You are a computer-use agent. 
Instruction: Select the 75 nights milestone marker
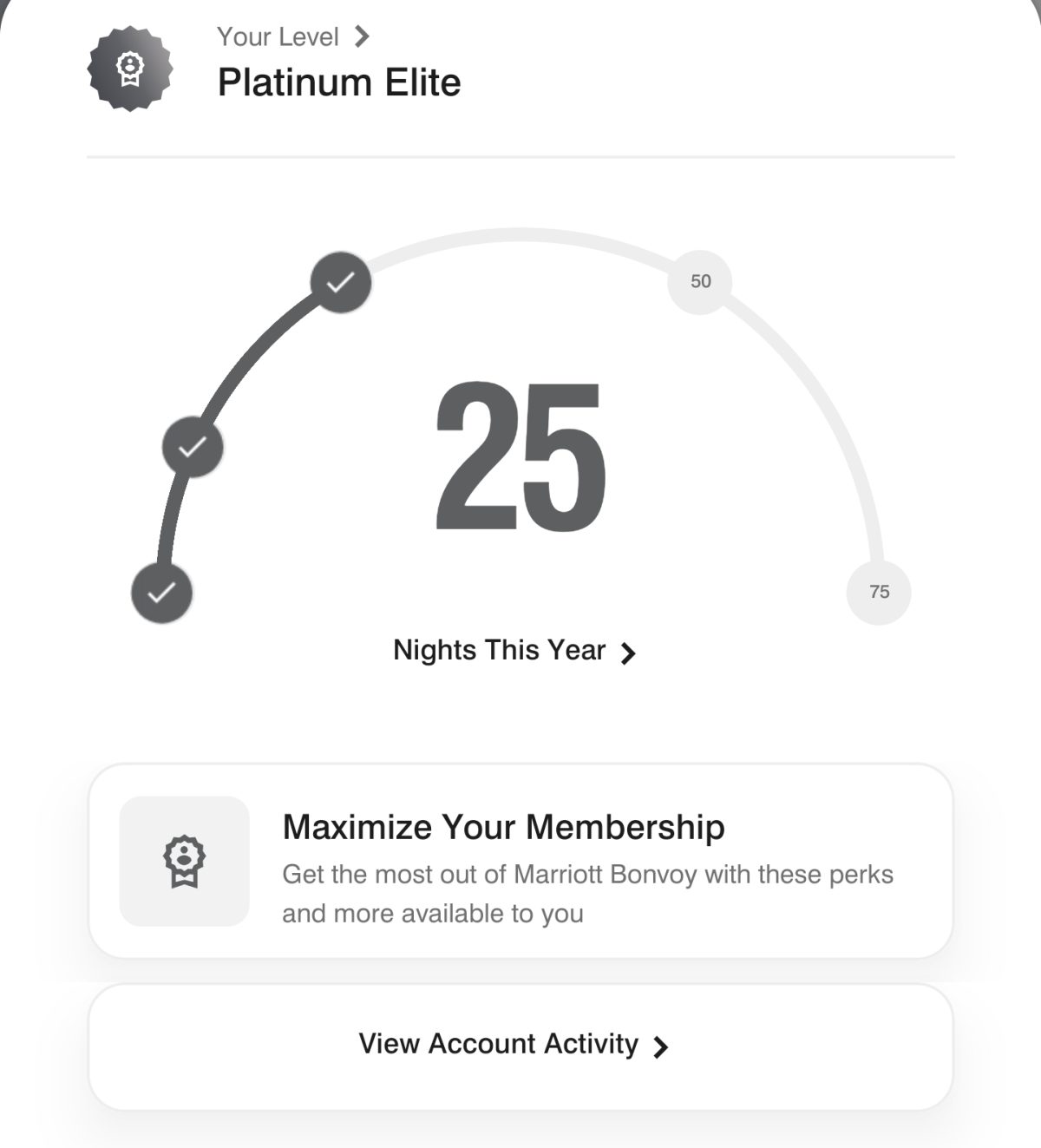click(879, 592)
